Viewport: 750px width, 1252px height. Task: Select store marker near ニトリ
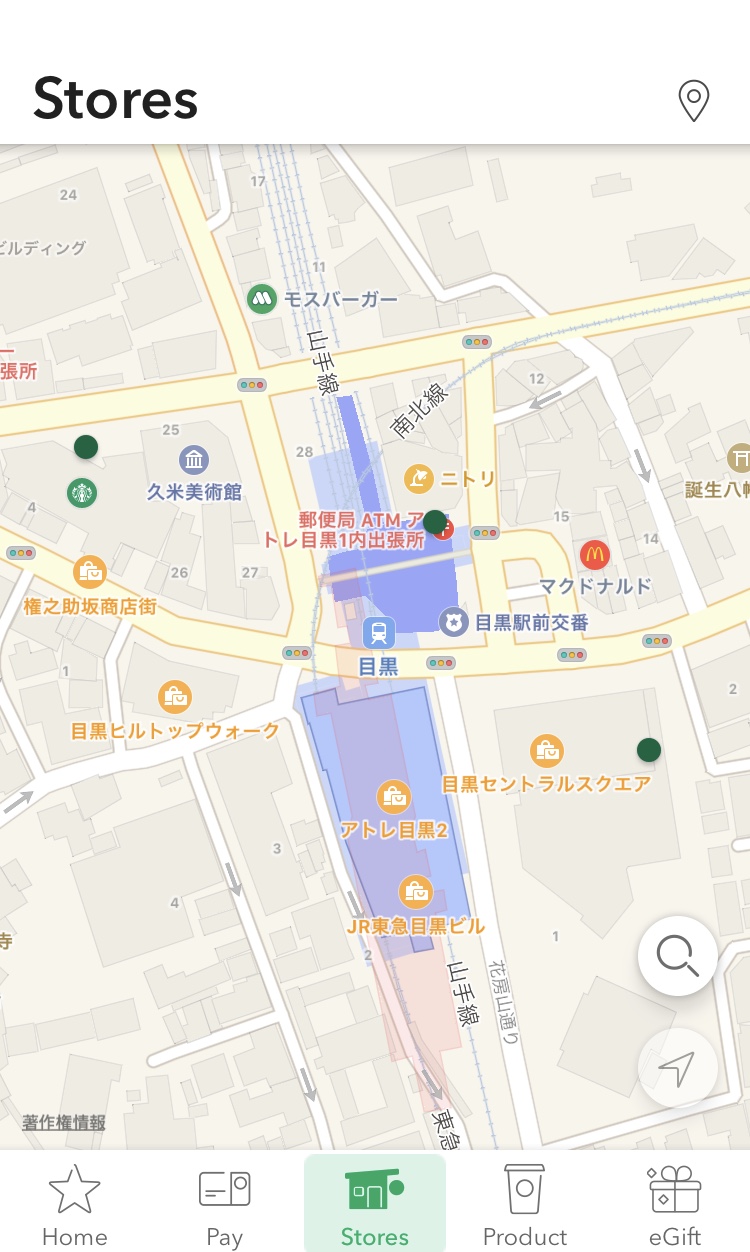[x=434, y=521]
